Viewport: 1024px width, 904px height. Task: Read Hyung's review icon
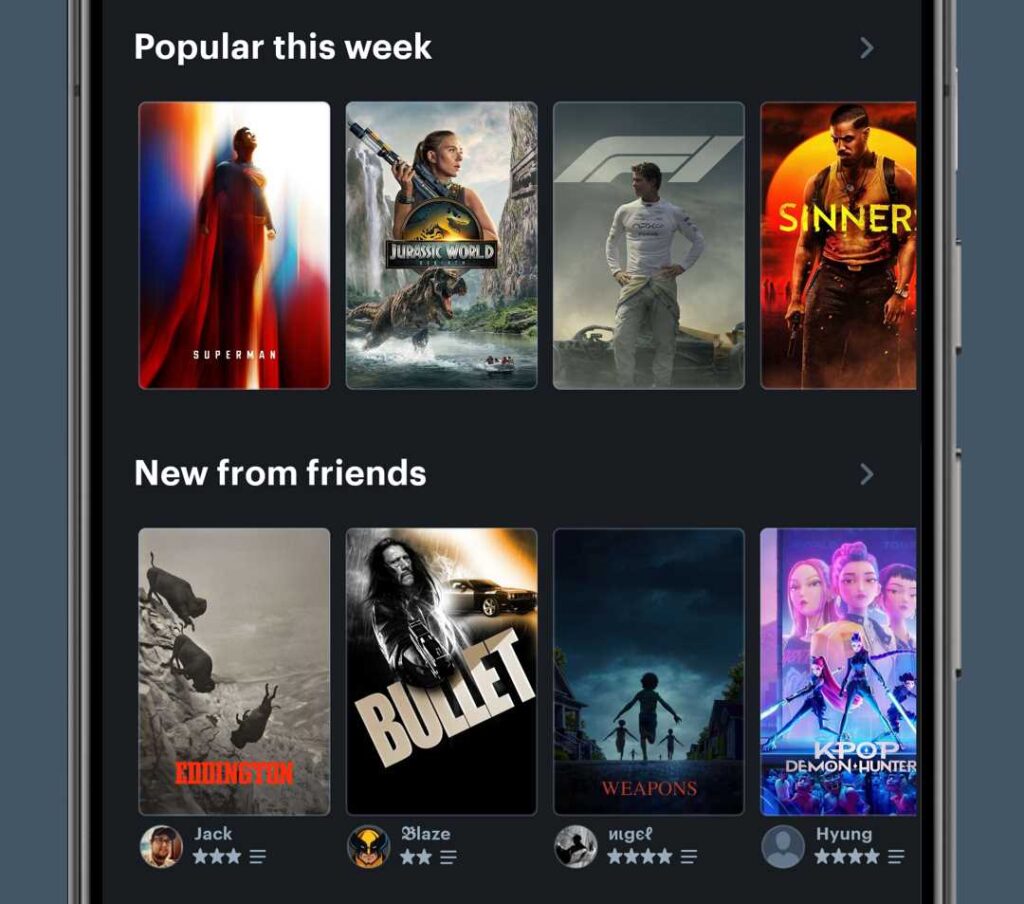pos(896,857)
